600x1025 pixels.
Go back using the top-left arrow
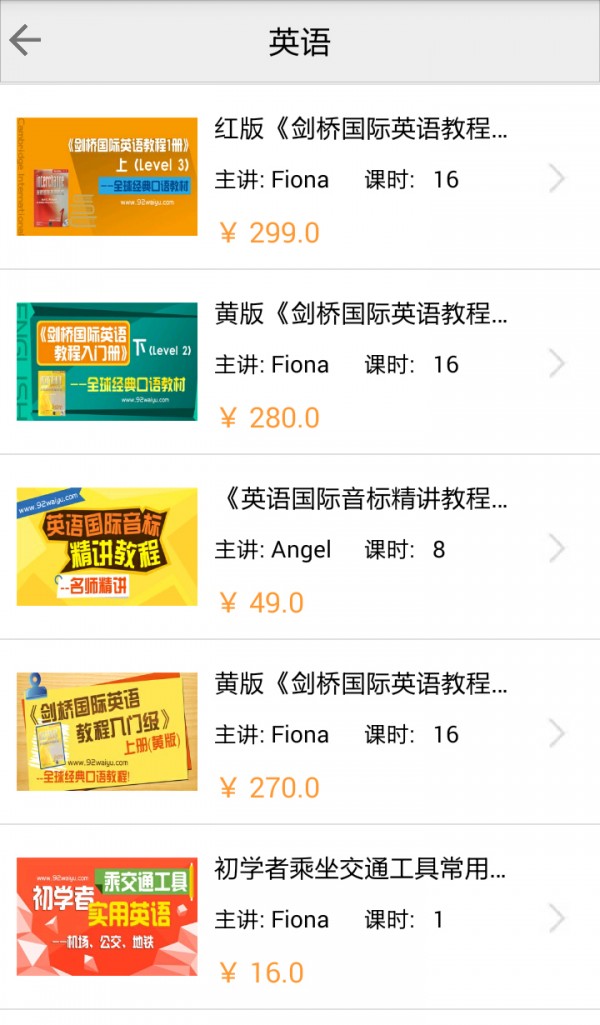coord(25,41)
